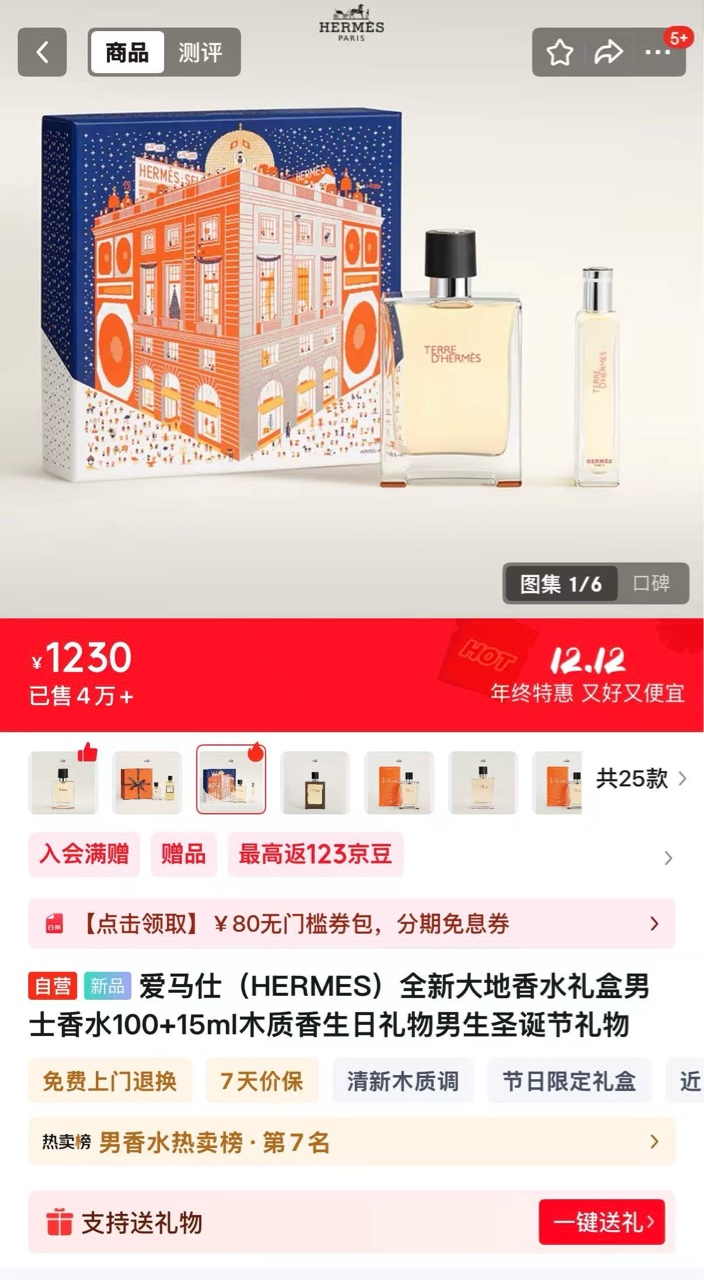This screenshot has height=1280, width=704.
Task: Tap the 最高返123京豆 promo chip
Action: click(x=315, y=854)
